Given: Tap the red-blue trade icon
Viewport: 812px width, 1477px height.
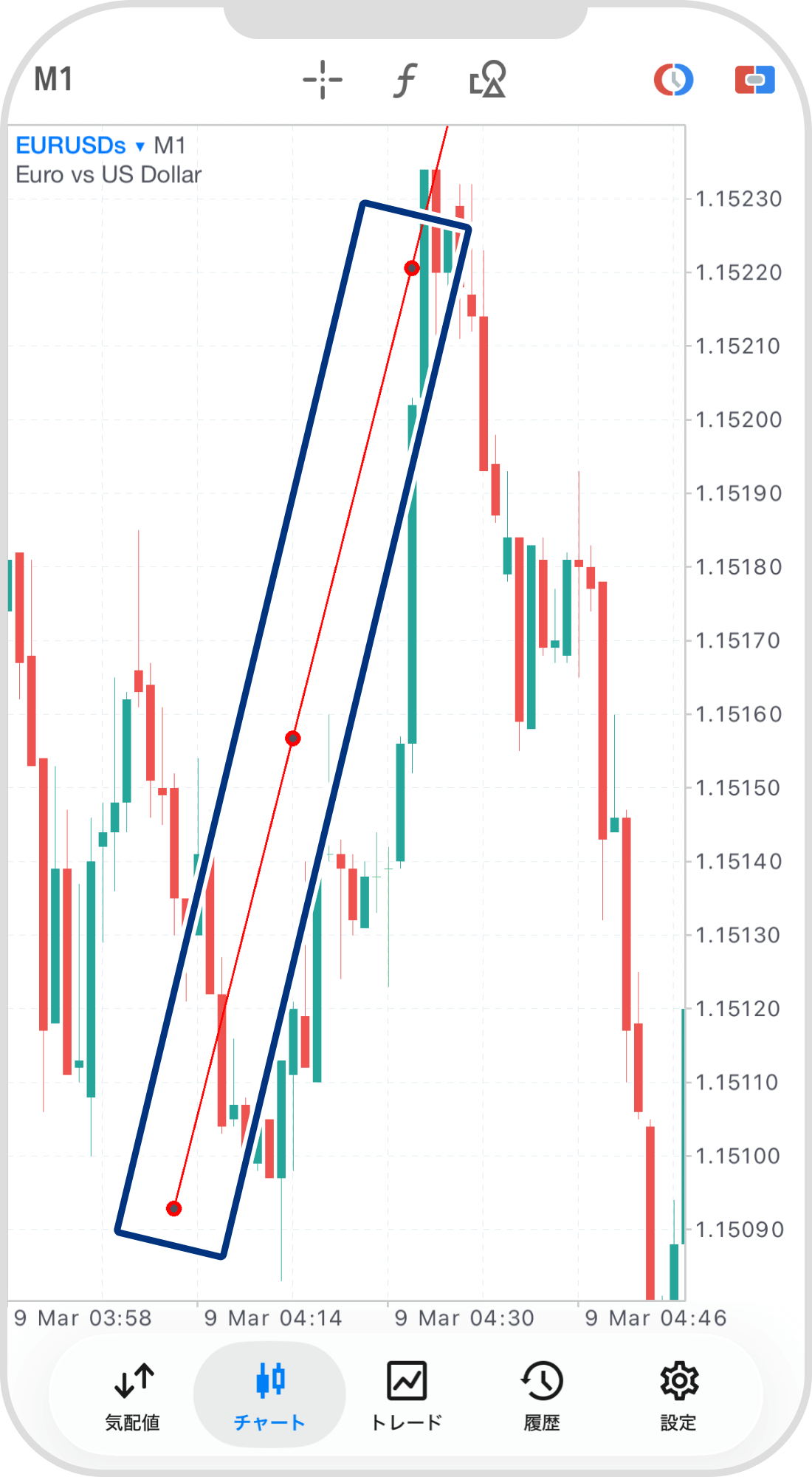Looking at the screenshot, I should point(754,80).
